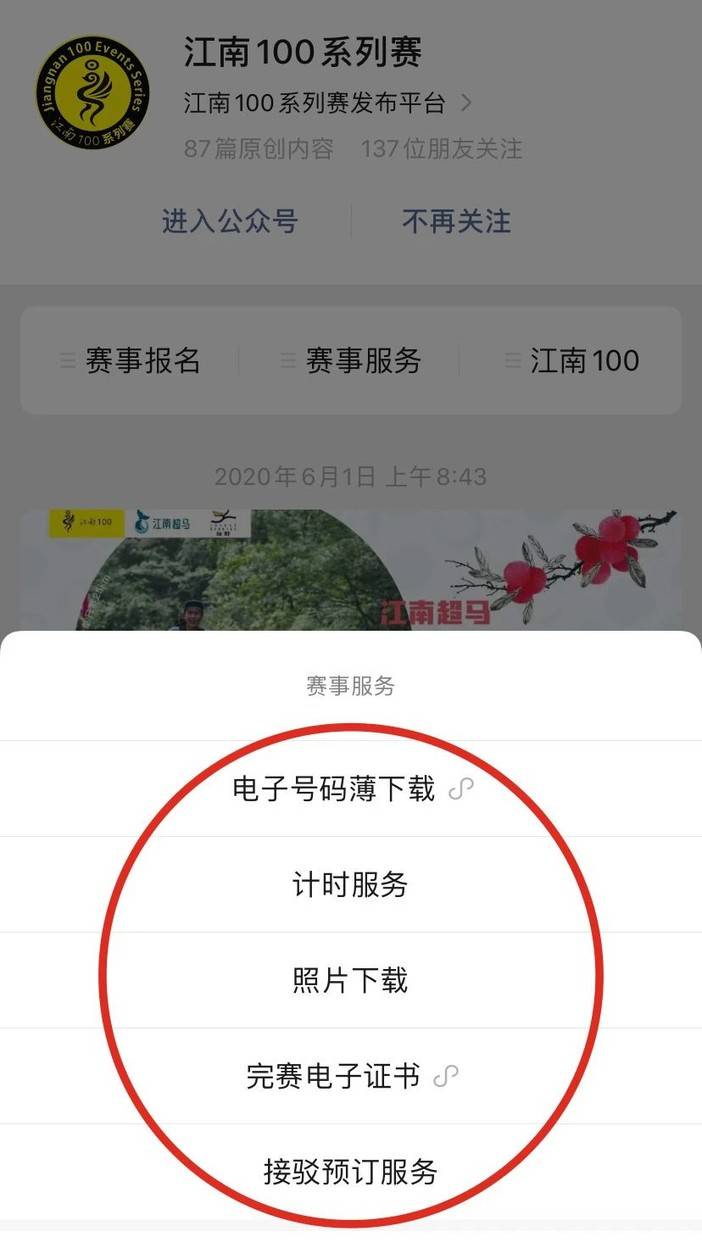Select 计时服务 option
This screenshot has width=702, height=1248.
click(351, 885)
